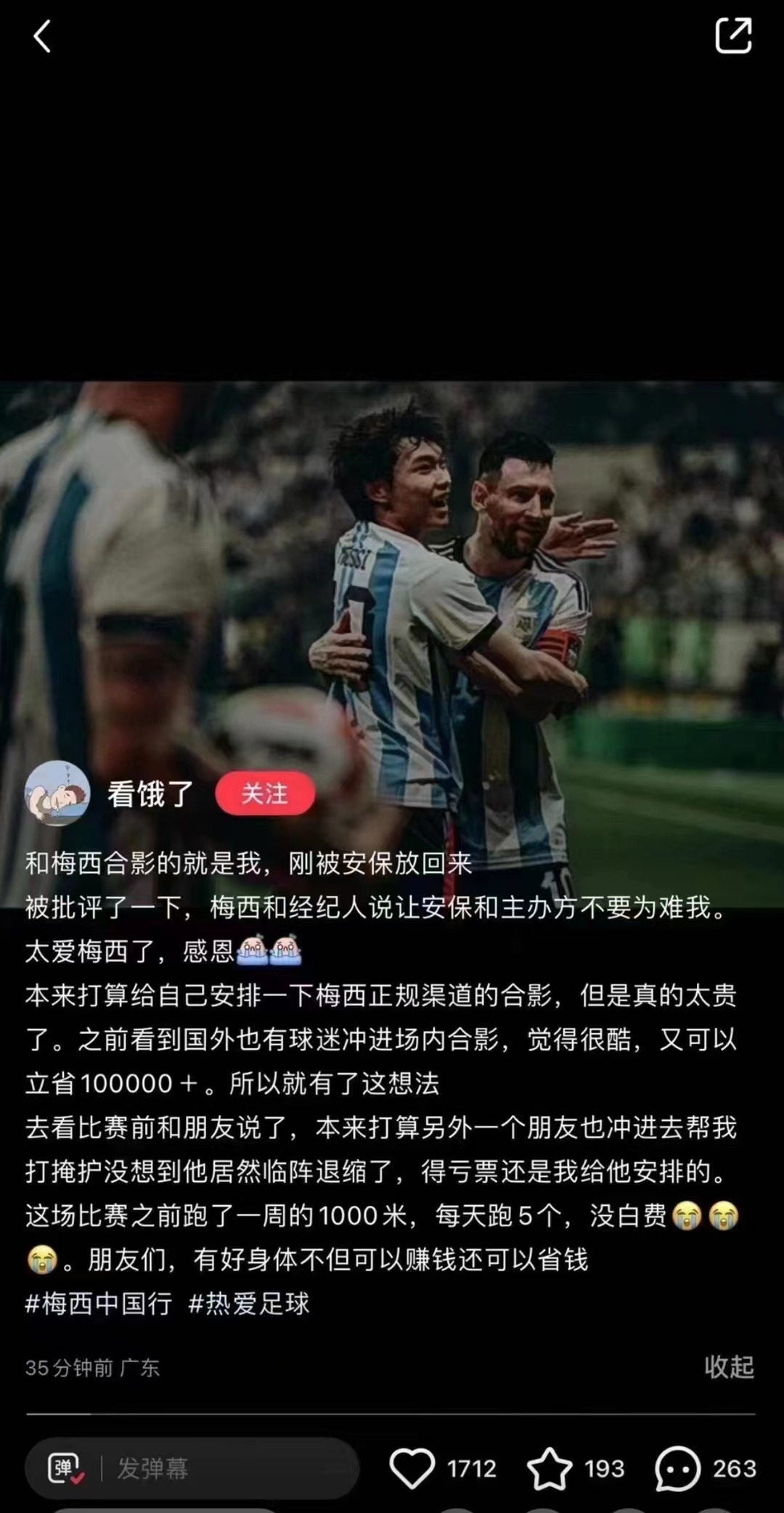This screenshot has width=784, height=1513.
Task: Like the post with heart icon
Action: [412, 1468]
